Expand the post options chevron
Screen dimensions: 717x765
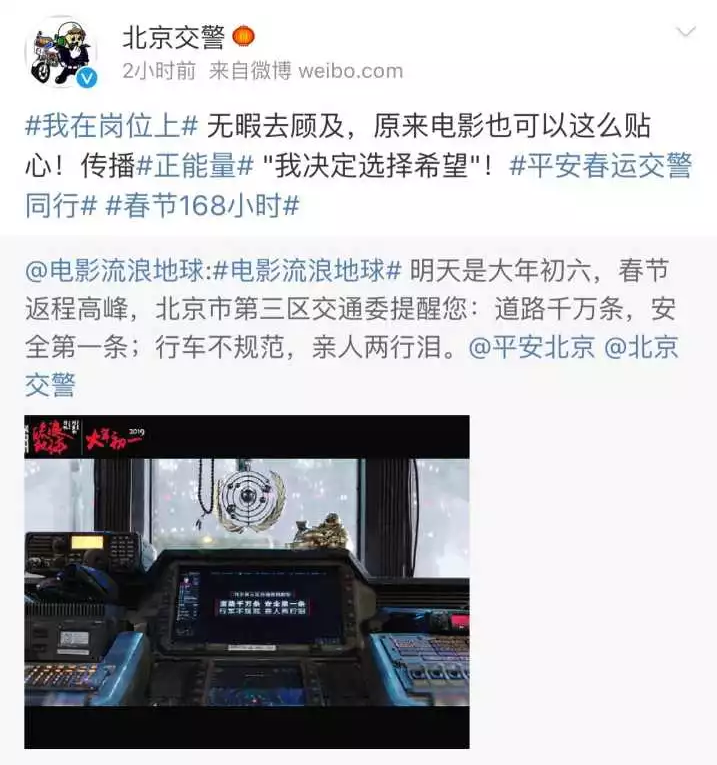(x=686, y=33)
